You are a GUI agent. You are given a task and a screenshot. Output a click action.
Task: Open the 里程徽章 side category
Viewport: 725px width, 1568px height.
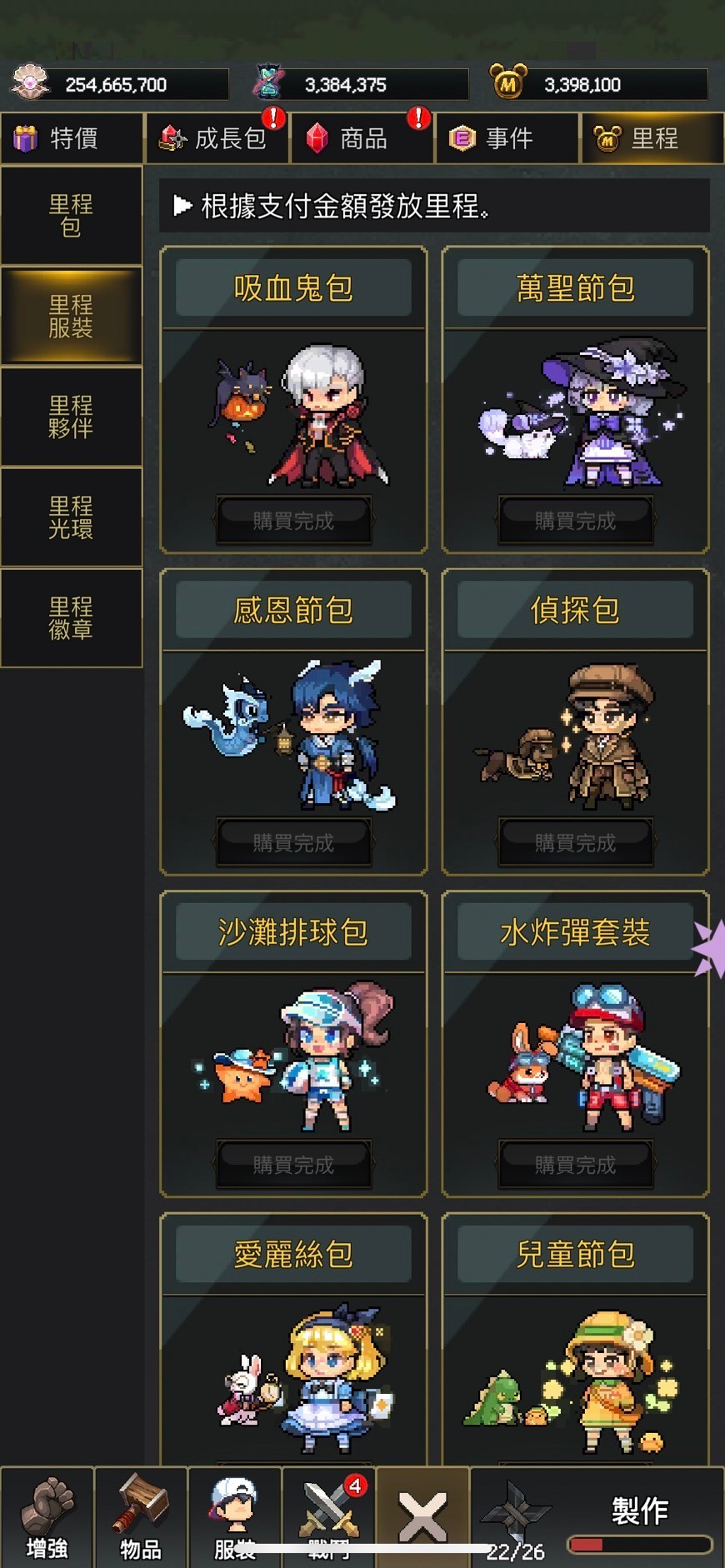coord(71,618)
